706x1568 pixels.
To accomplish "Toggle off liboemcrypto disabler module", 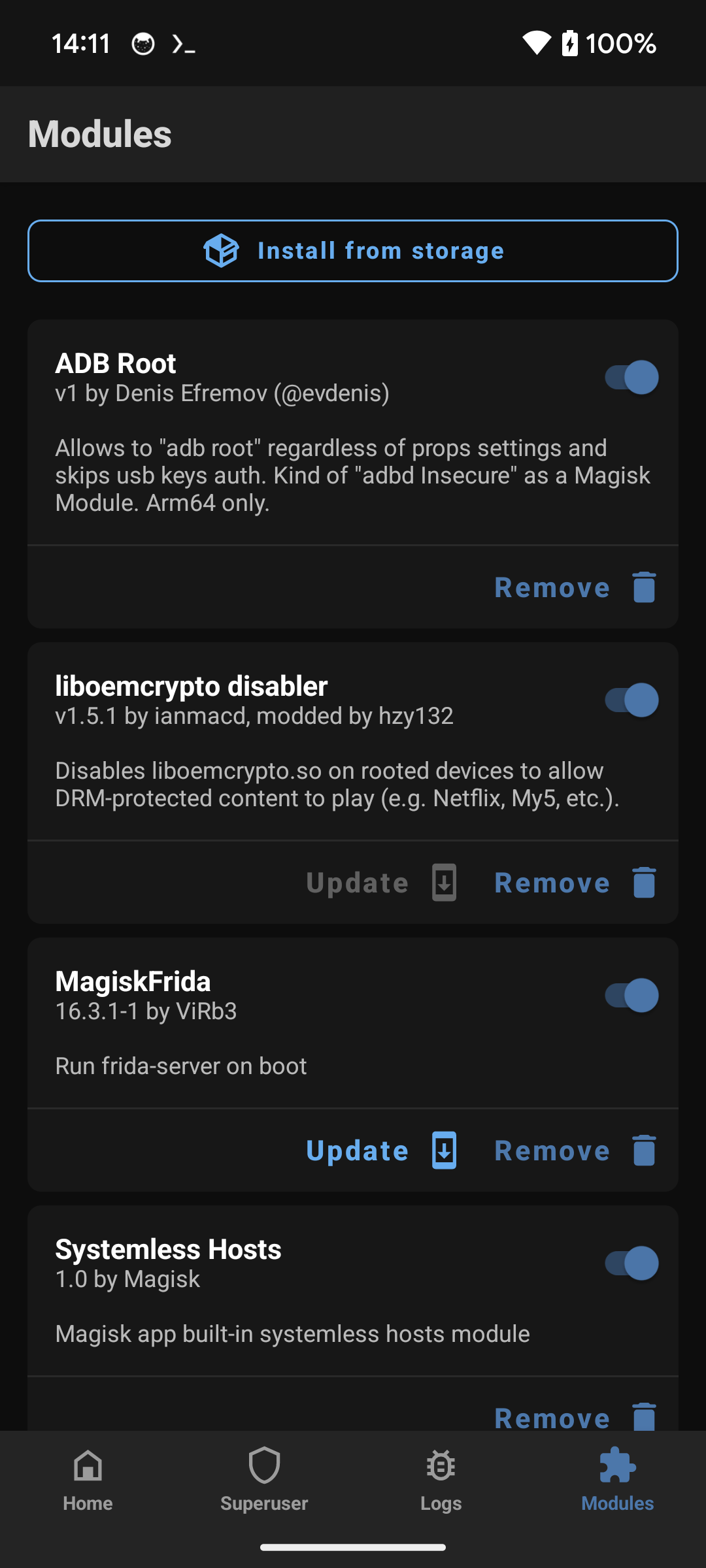I will (x=631, y=700).
